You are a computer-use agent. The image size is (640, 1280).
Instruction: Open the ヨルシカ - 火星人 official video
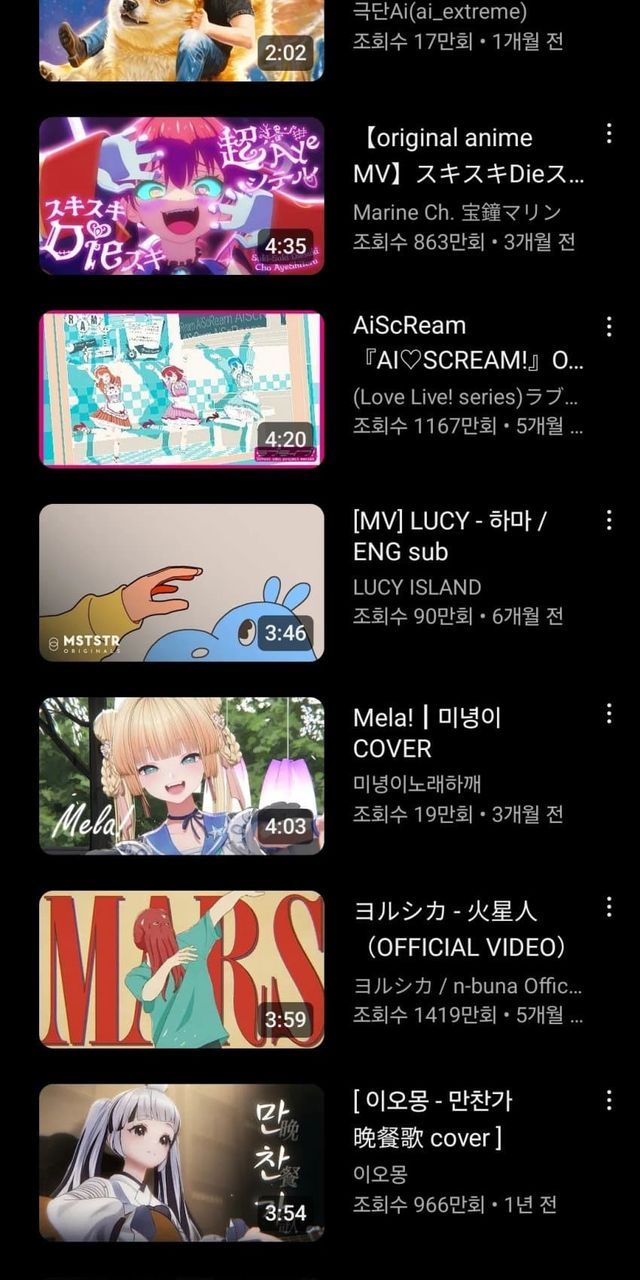pyautogui.click(x=181, y=969)
